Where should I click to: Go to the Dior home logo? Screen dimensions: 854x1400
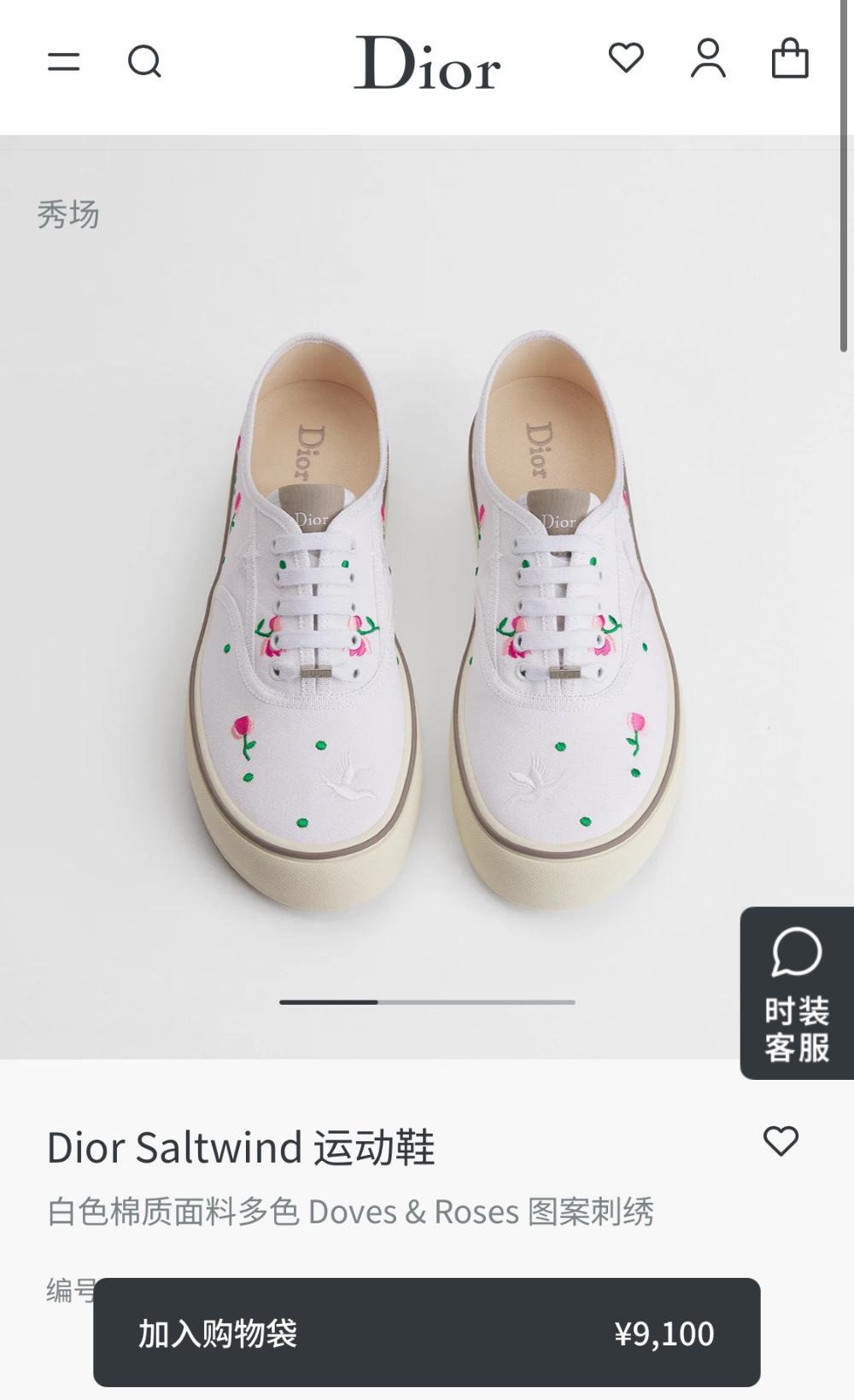[x=427, y=62]
